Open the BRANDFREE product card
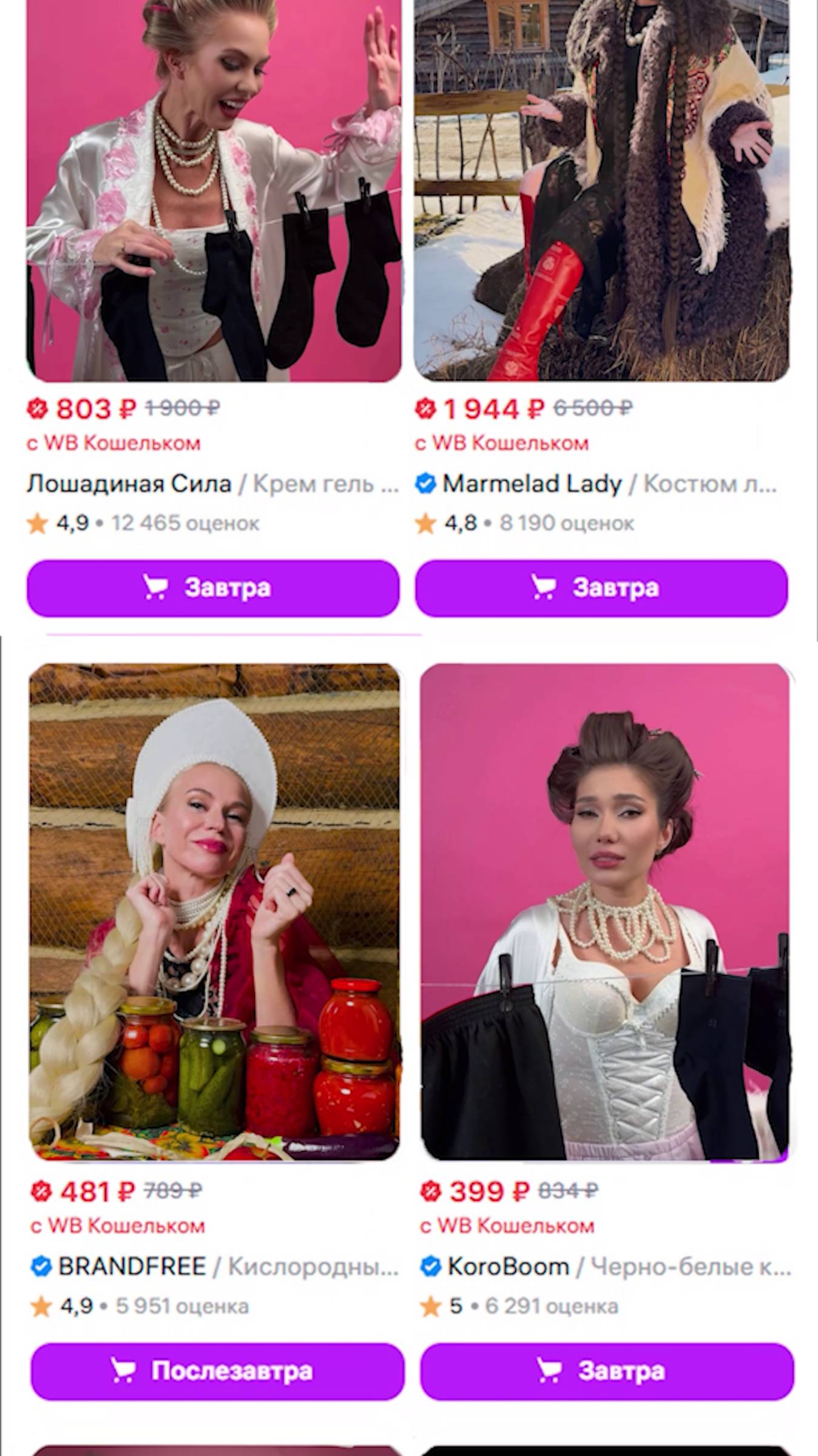This screenshot has width=818, height=1456. point(214,910)
